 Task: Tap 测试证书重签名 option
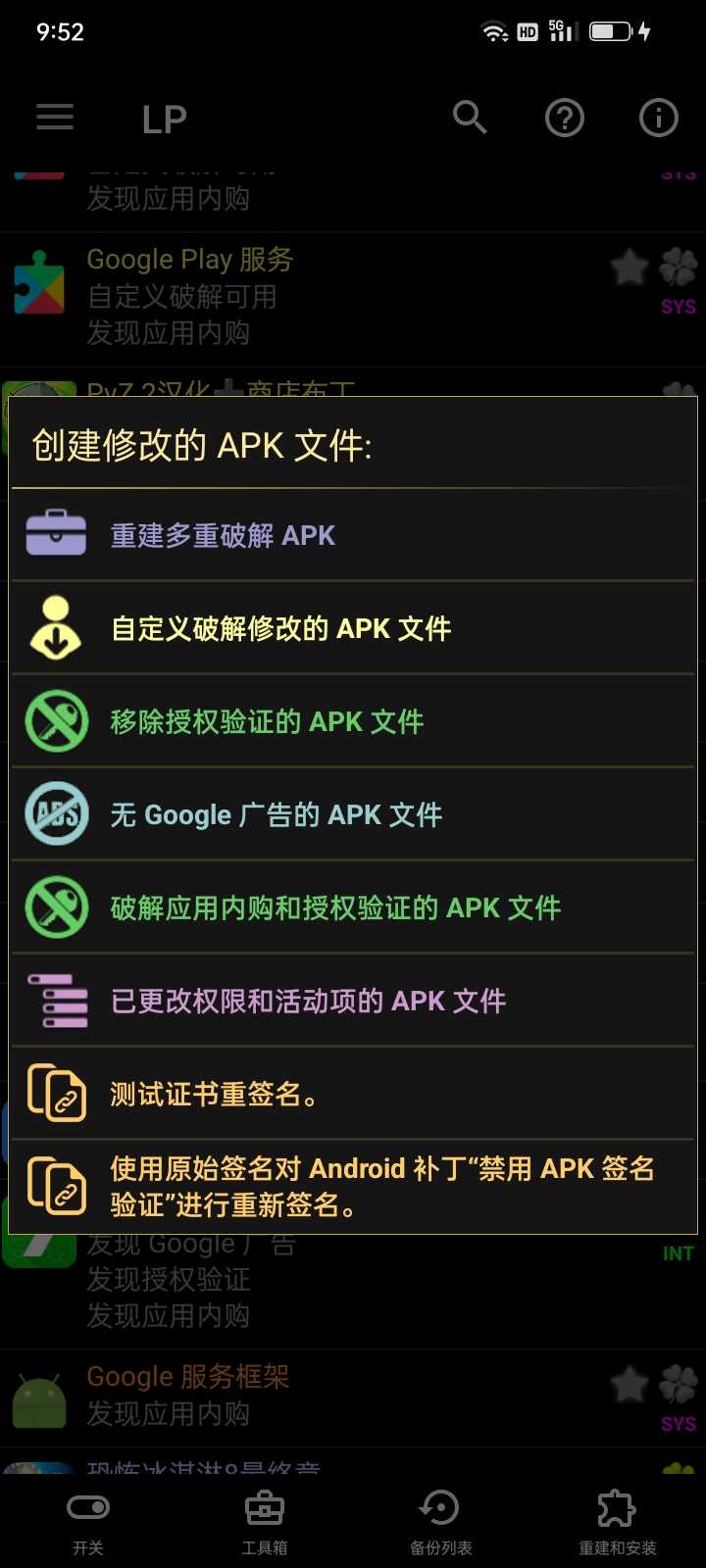pos(353,1094)
